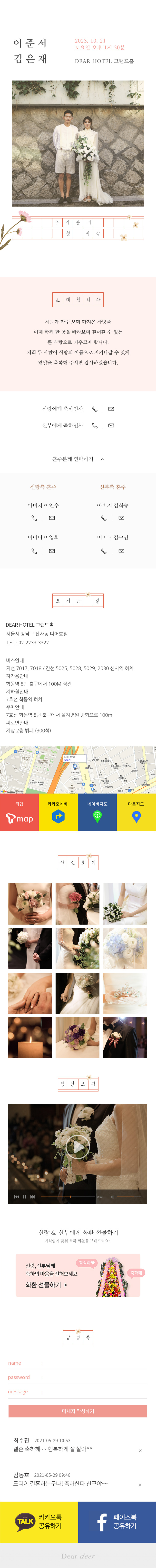
Task: Play the wedding video
Action: click(78, 1147)
